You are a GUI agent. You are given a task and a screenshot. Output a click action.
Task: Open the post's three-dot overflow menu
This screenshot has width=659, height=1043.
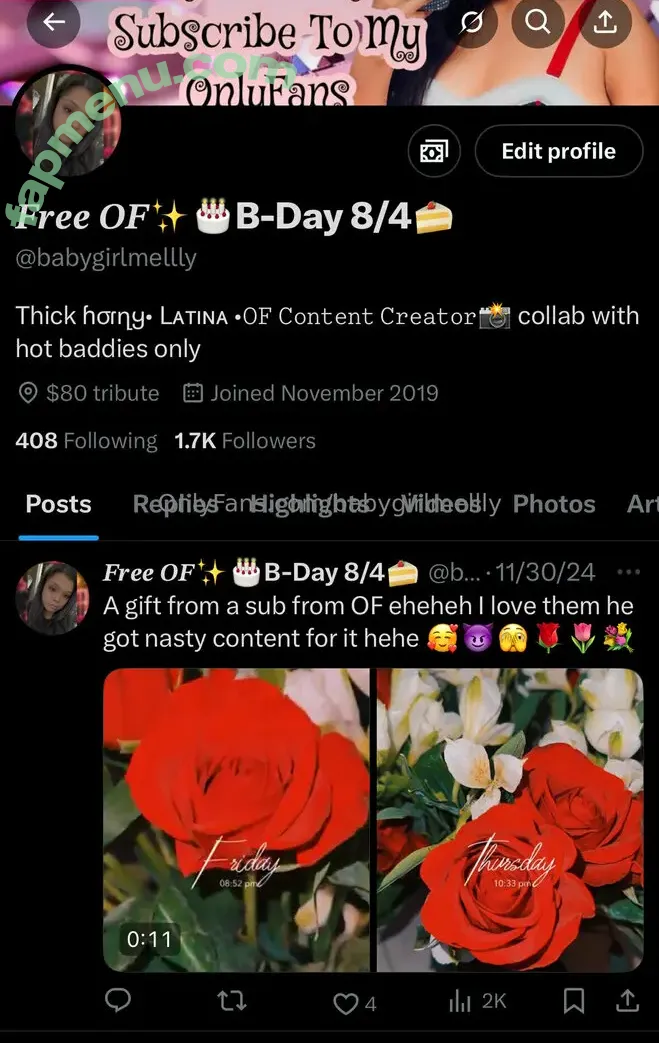628,572
